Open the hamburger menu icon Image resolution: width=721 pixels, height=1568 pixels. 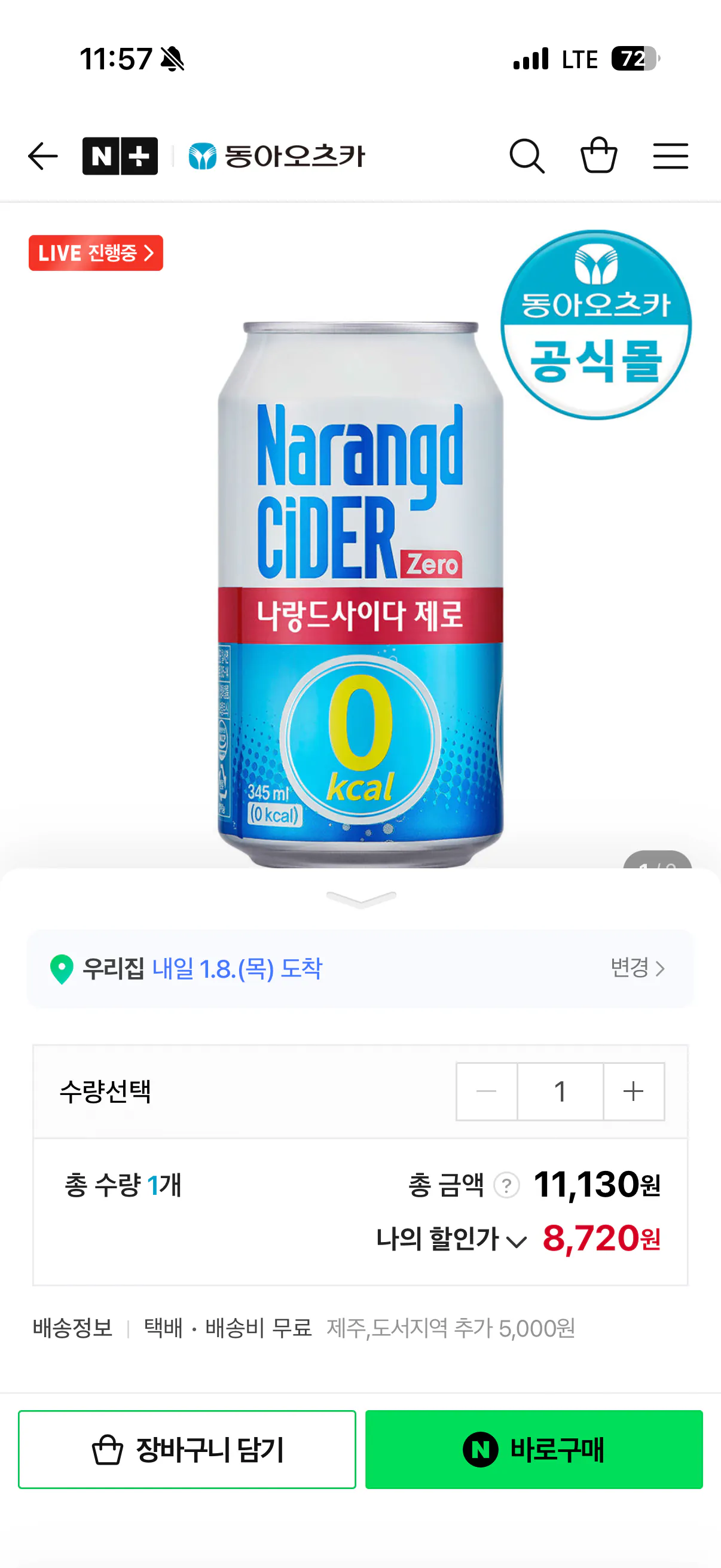pos(671,156)
